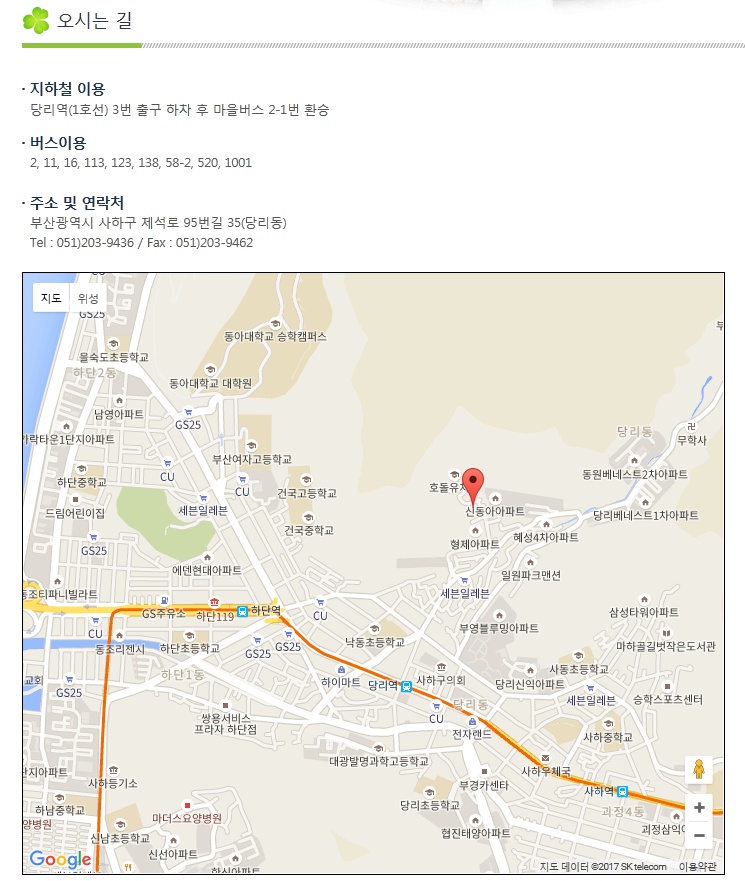Open Google Maps via the Google logo
The height and width of the screenshot is (881, 745).
(x=60, y=859)
